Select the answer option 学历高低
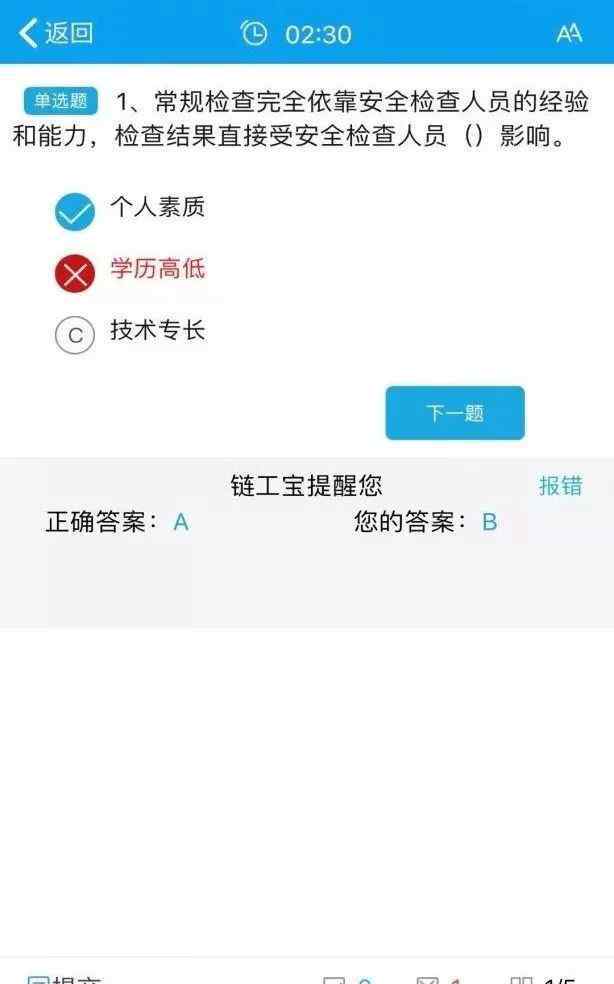Image resolution: width=614 pixels, height=984 pixels. point(129,271)
